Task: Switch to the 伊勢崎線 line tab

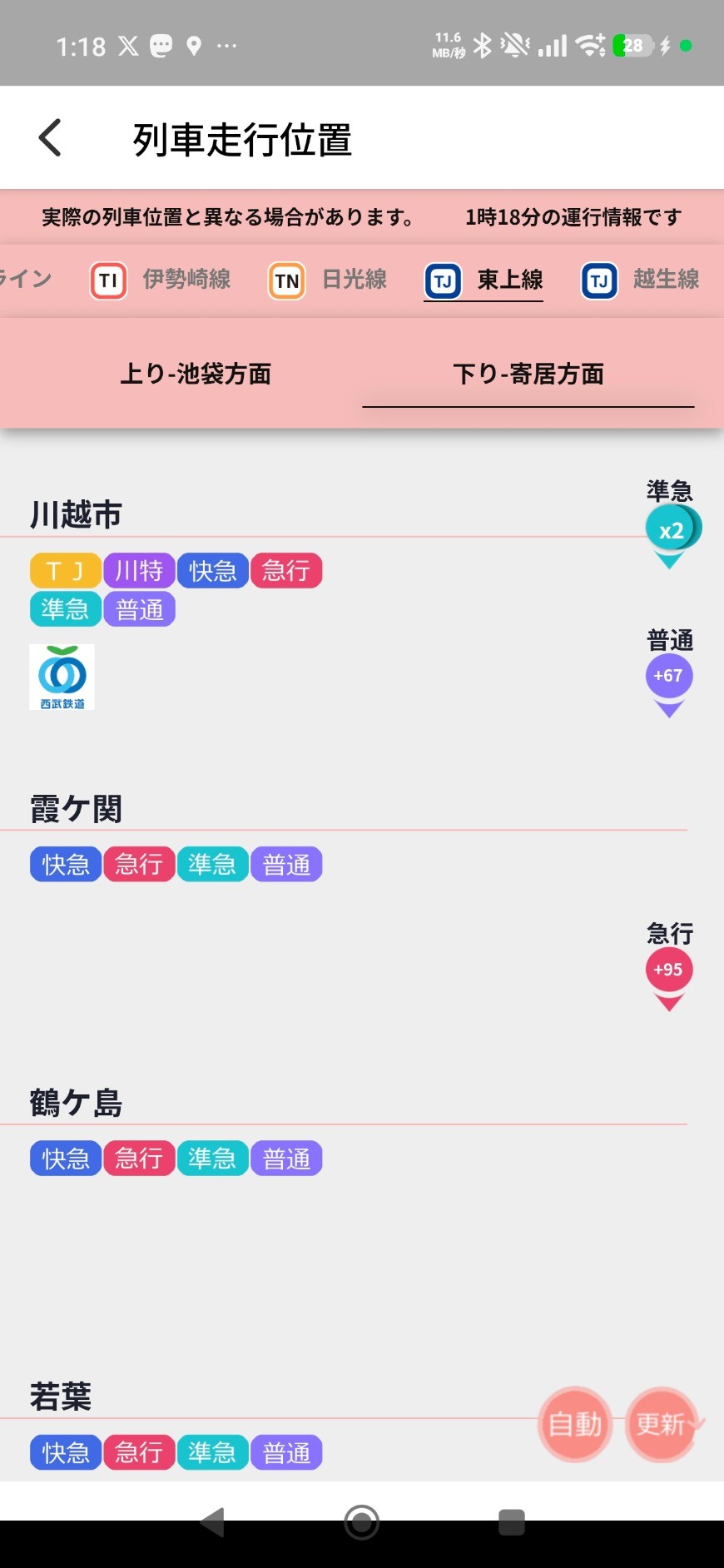Action: tap(161, 280)
